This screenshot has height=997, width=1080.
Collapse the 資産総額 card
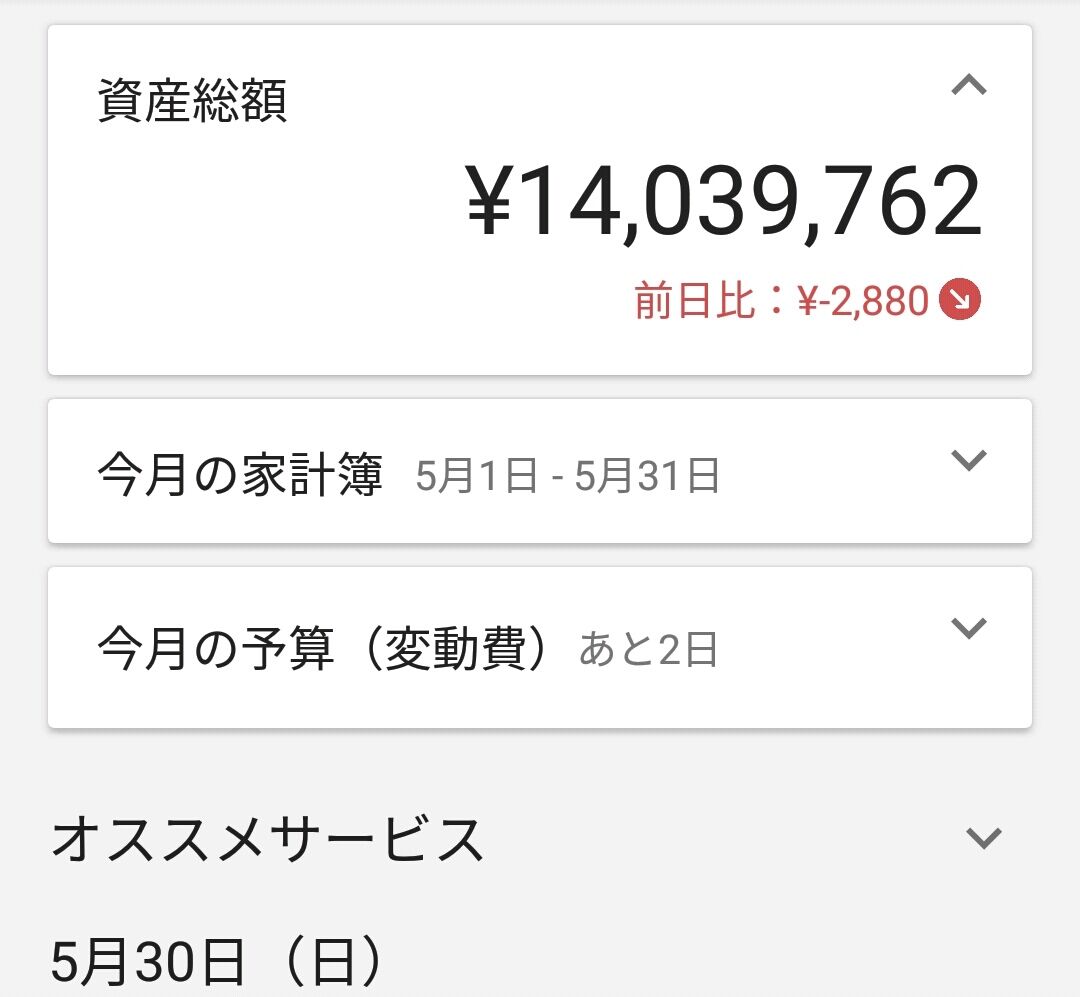tap(968, 85)
